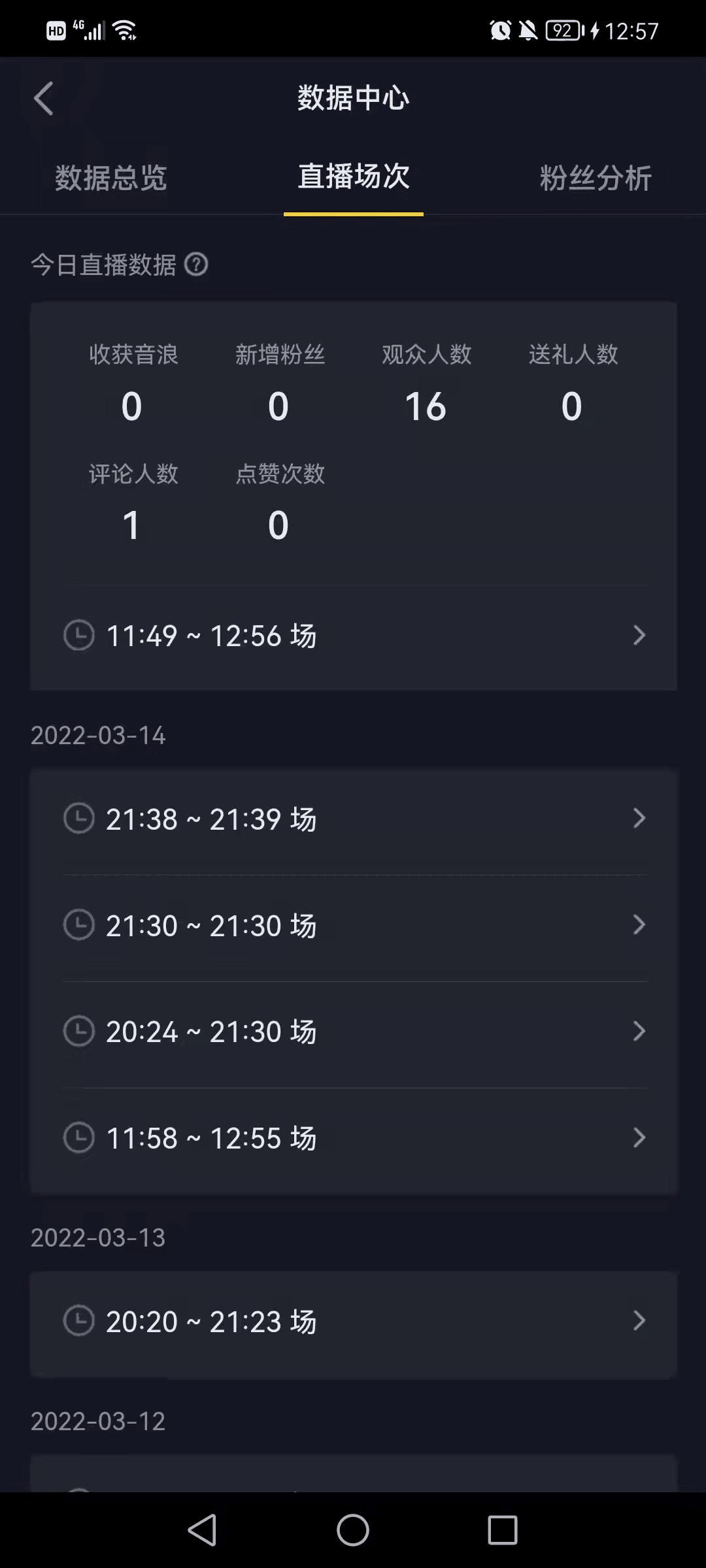The image size is (706, 1568).
Task: Open the 20:24 ~ 21:30 session
Action: [353, 1032]
